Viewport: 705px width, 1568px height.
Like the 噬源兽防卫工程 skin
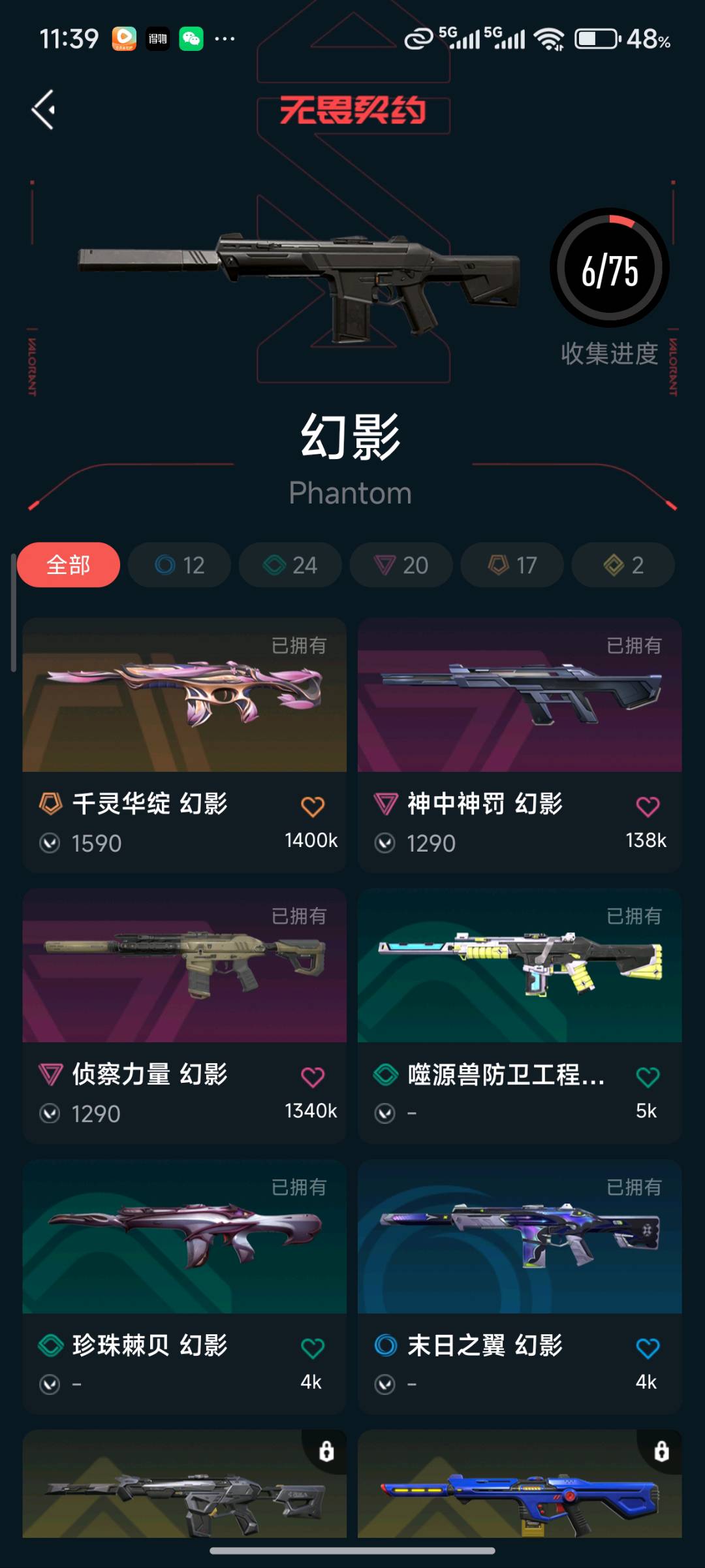point(648,1077)
